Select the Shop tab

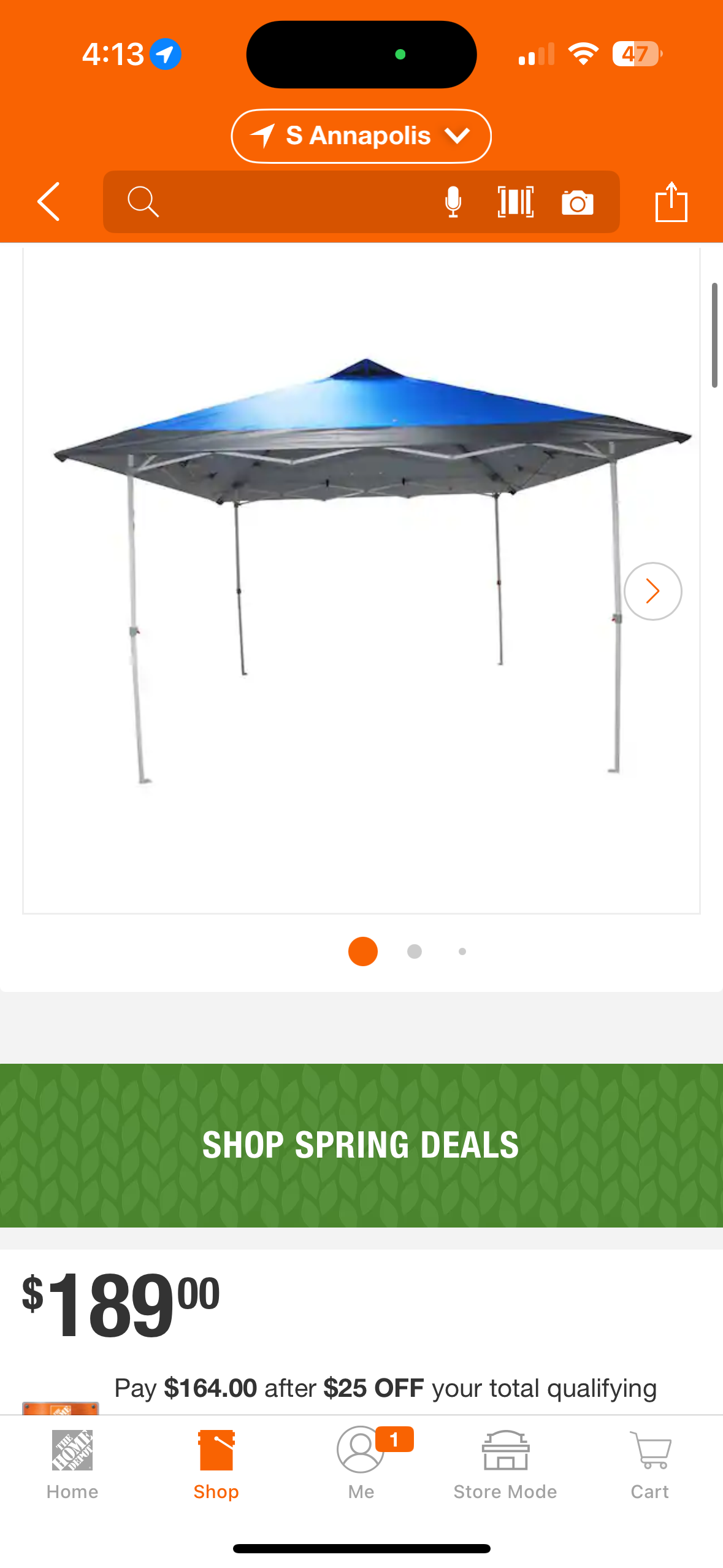tap(216, 1464)
